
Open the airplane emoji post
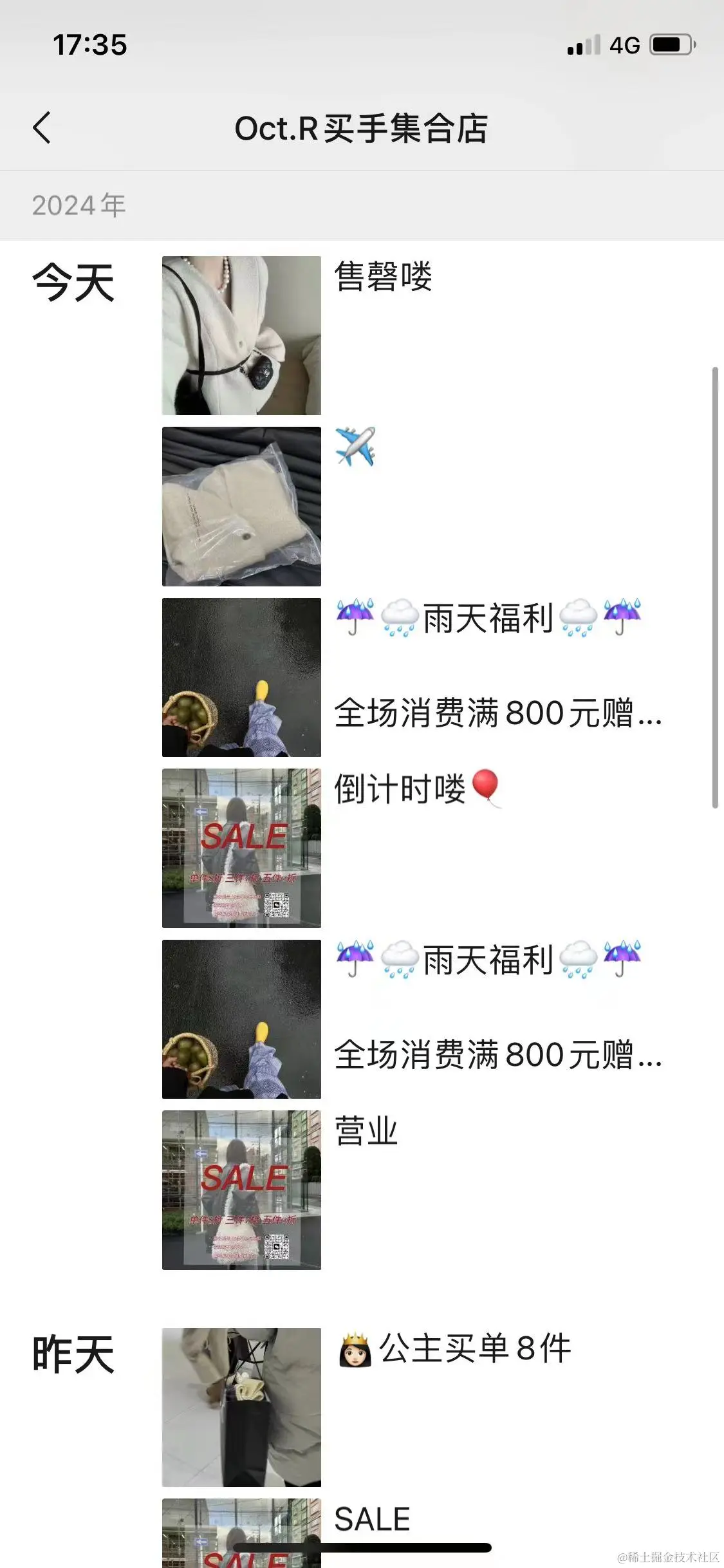pyautogui.click(x=355, y=446)
